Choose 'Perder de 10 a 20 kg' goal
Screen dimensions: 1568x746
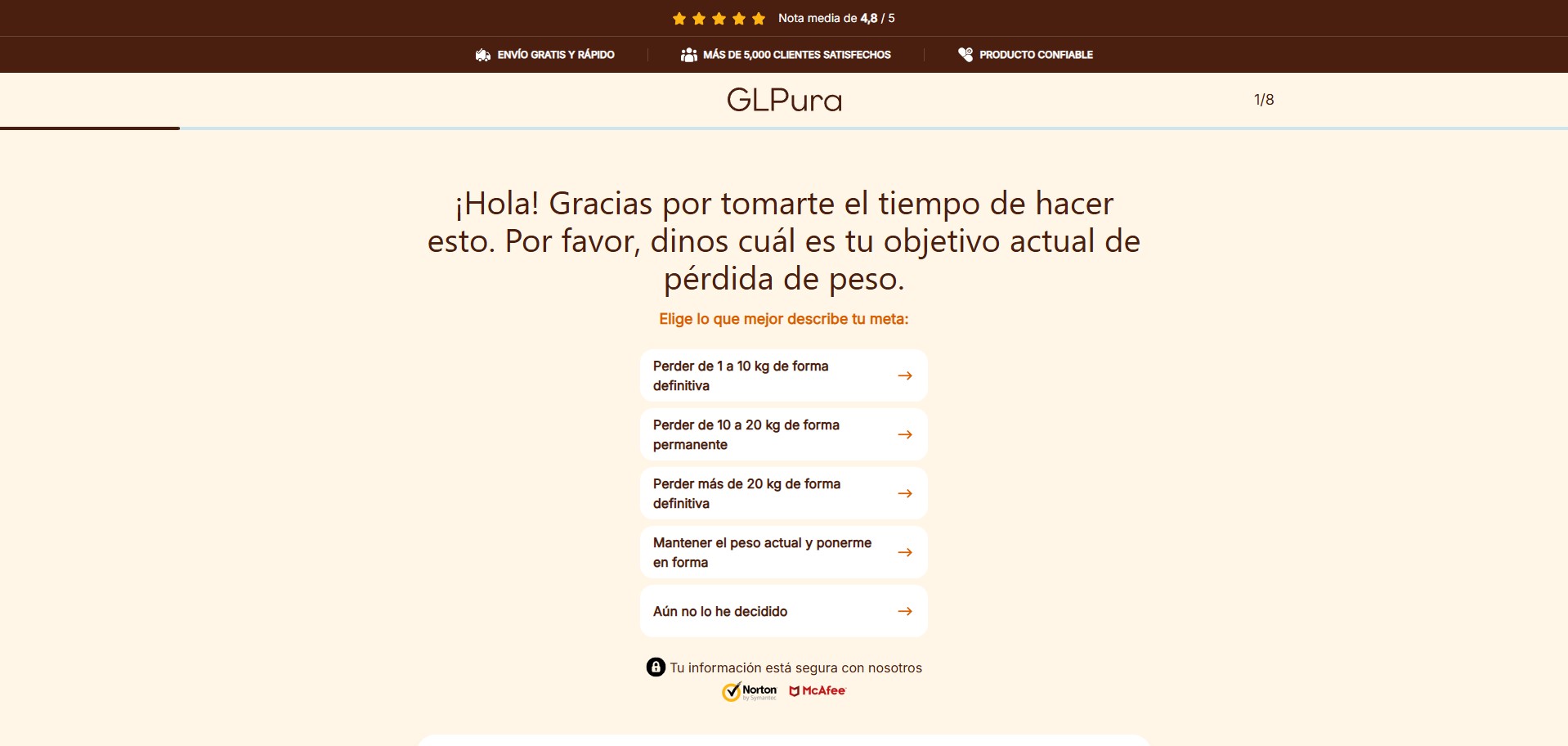coord(782,434)
